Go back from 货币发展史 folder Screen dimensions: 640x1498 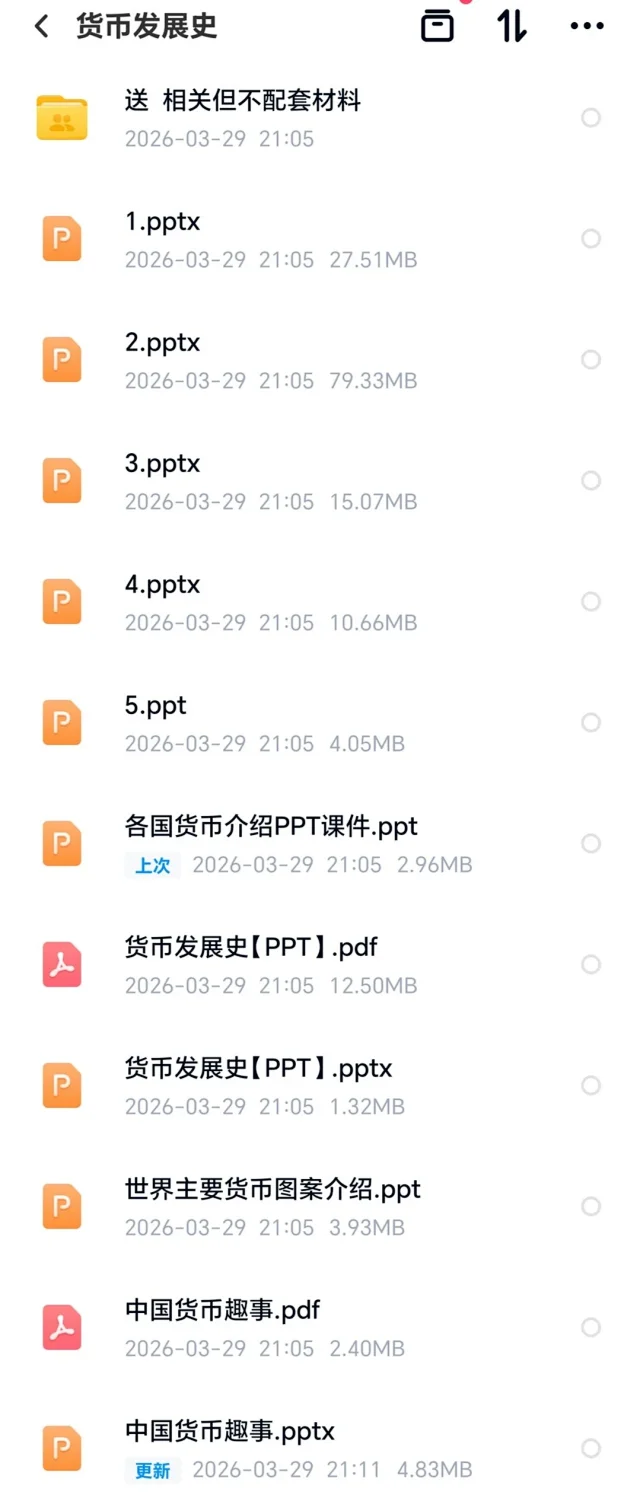point(41,26)
